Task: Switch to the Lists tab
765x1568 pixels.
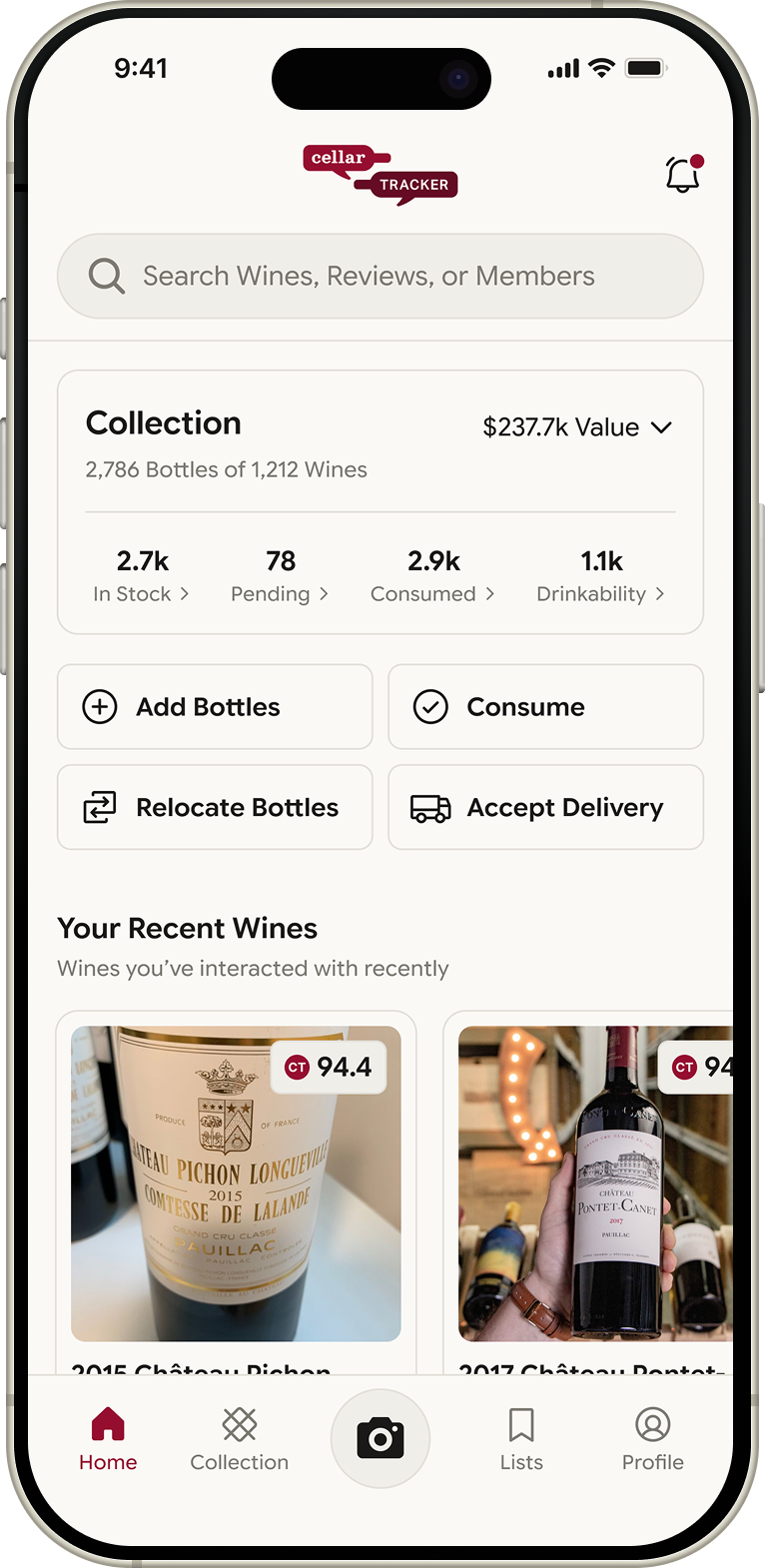Action: click(x=521, y=1439)
